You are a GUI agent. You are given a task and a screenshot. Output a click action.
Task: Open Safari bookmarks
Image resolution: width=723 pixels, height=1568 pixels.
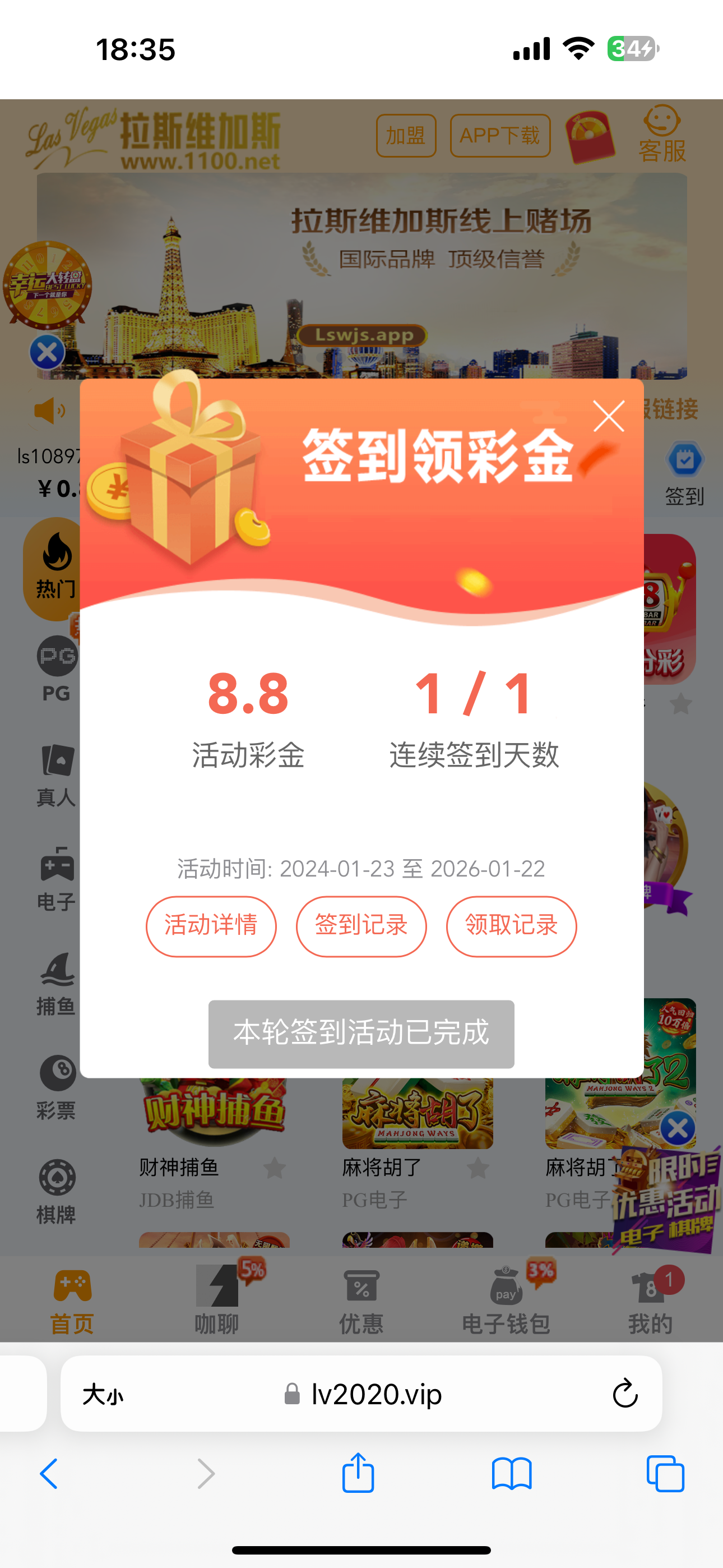click(x=511, y=1474)
